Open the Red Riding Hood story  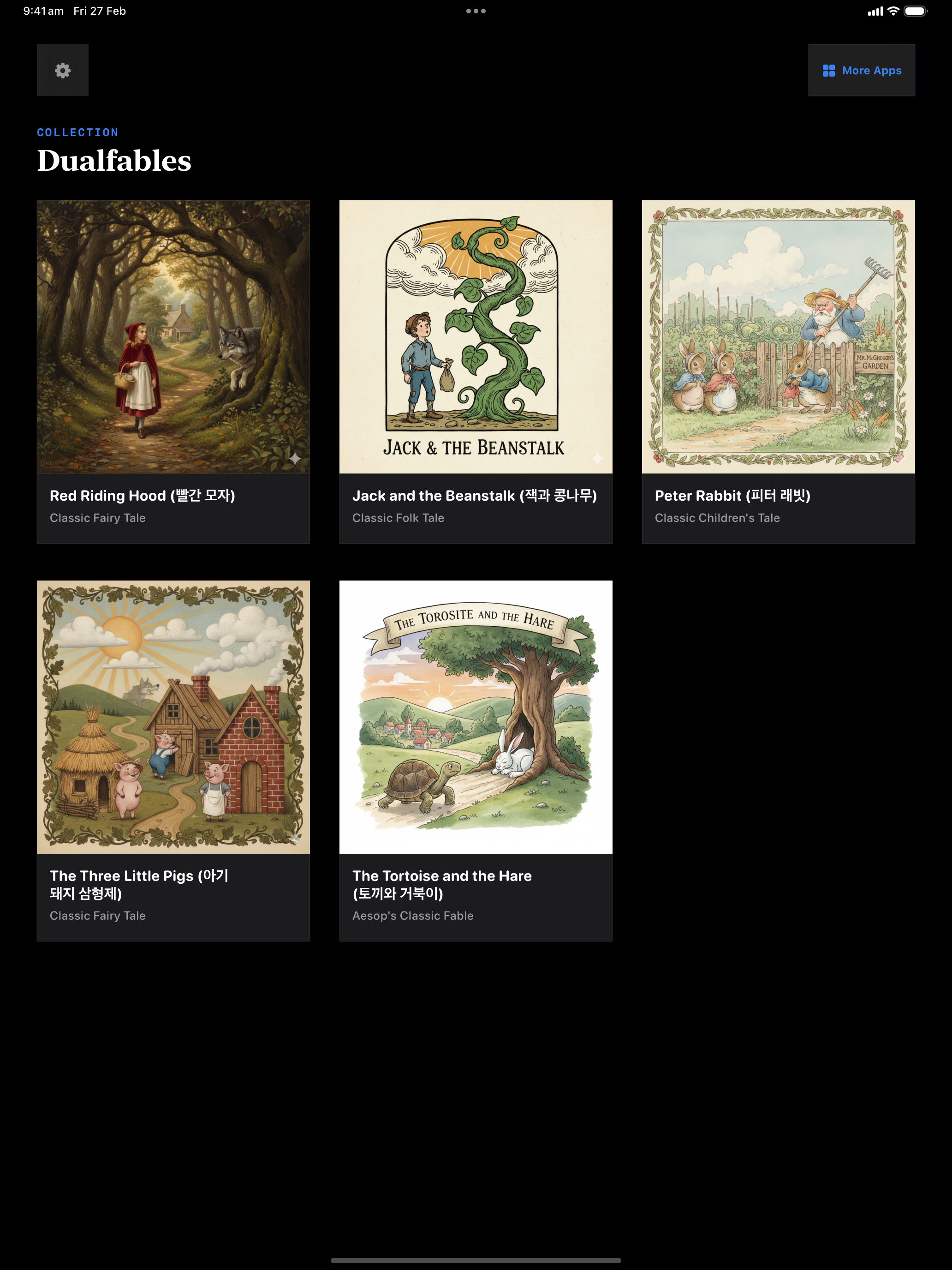(173, 371)
